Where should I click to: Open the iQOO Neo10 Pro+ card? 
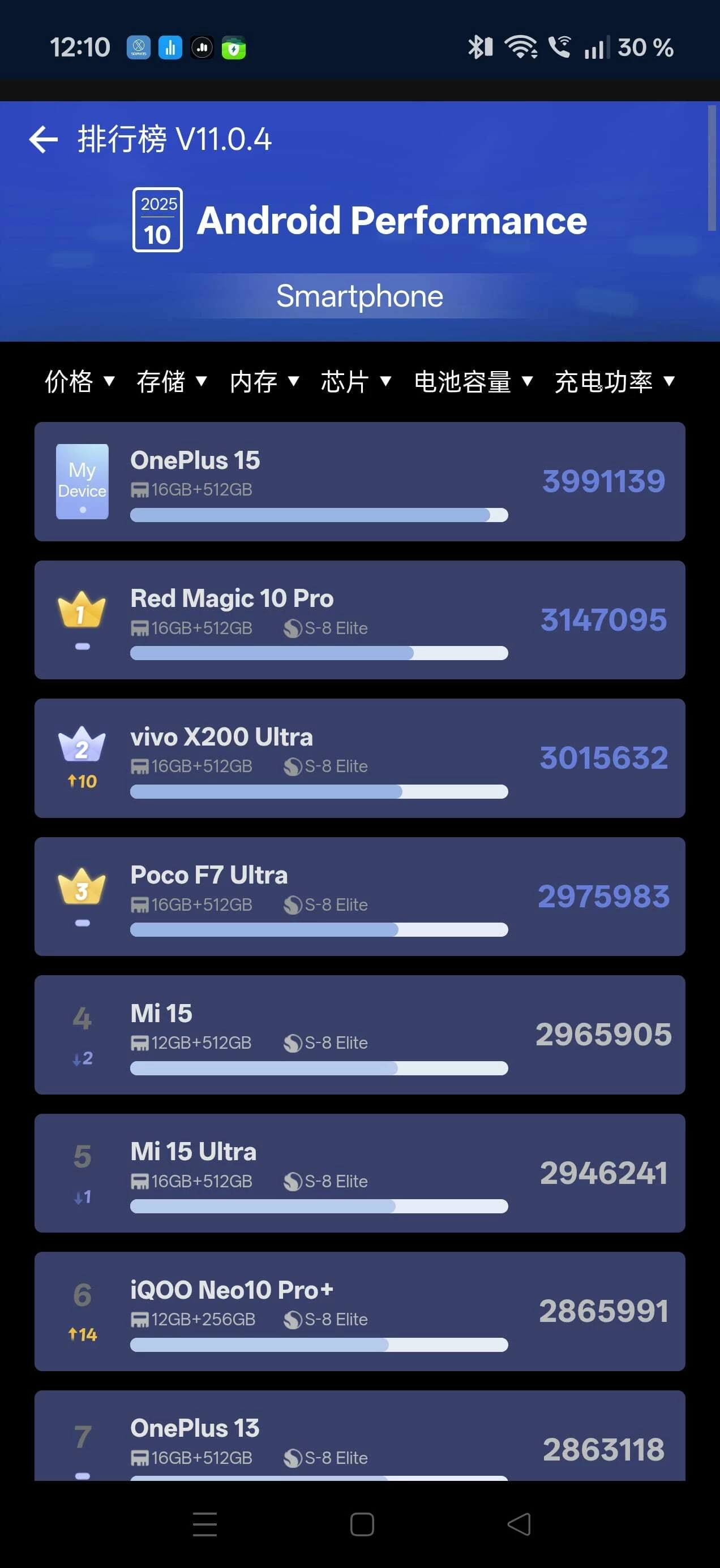pyautogui.click(x=359, y=1311)
